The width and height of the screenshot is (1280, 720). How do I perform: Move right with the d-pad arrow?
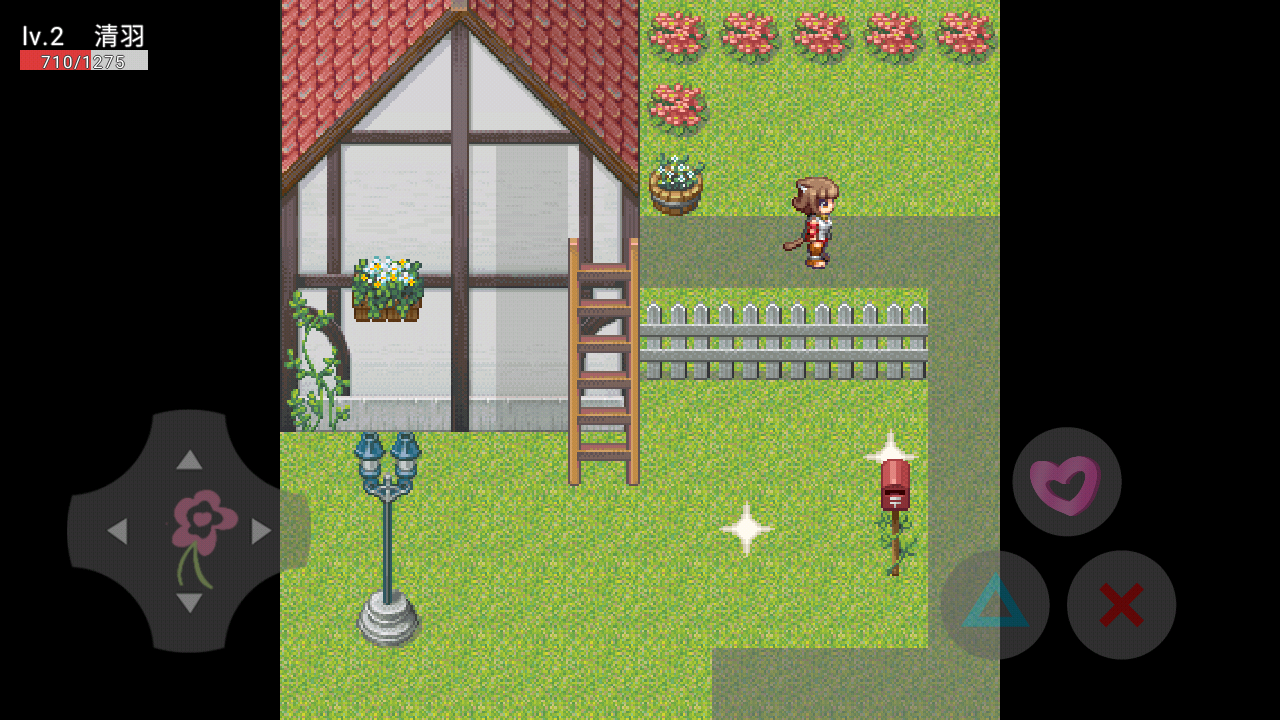[262, 531]
